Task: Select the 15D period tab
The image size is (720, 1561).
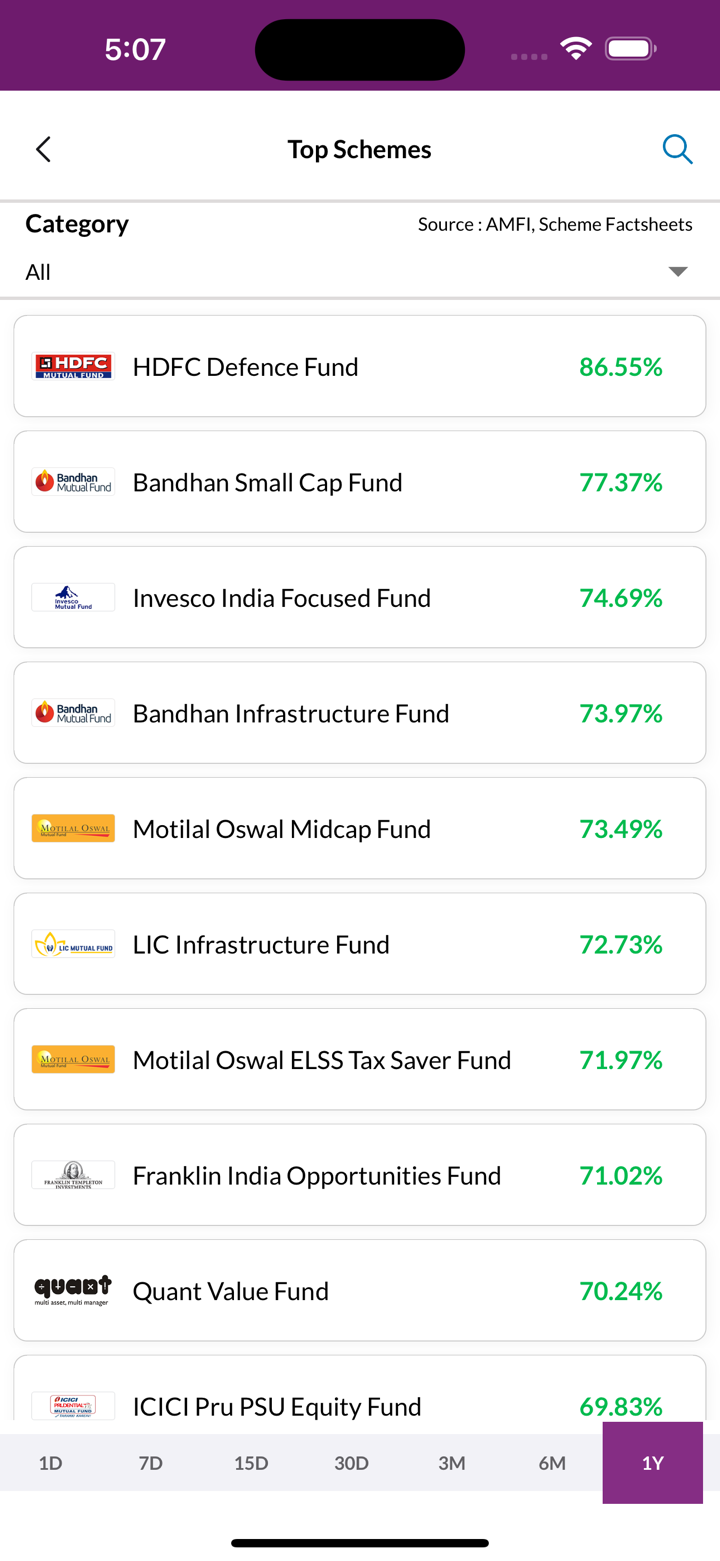Action: tap(251, 1463)
